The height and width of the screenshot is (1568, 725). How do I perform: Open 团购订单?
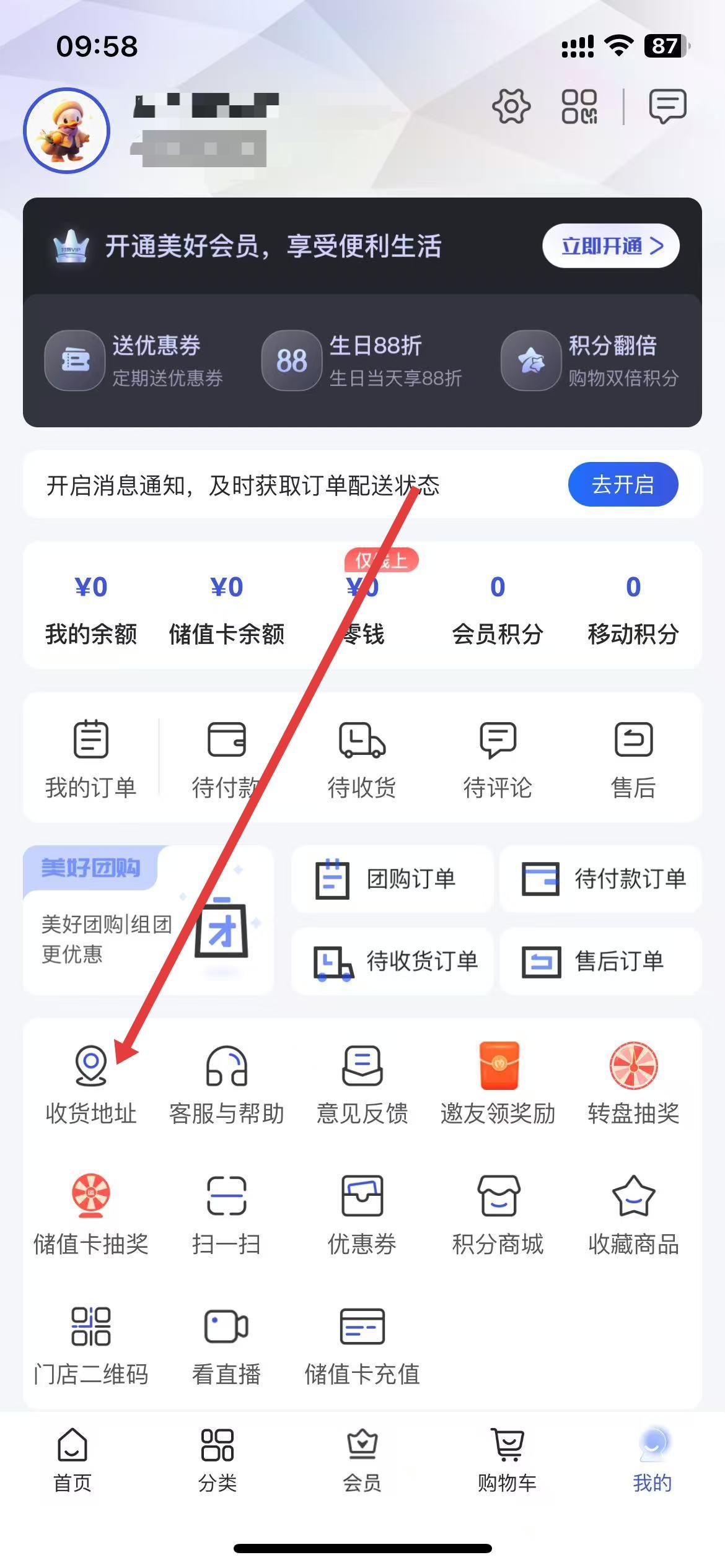(x=392, y=879)
